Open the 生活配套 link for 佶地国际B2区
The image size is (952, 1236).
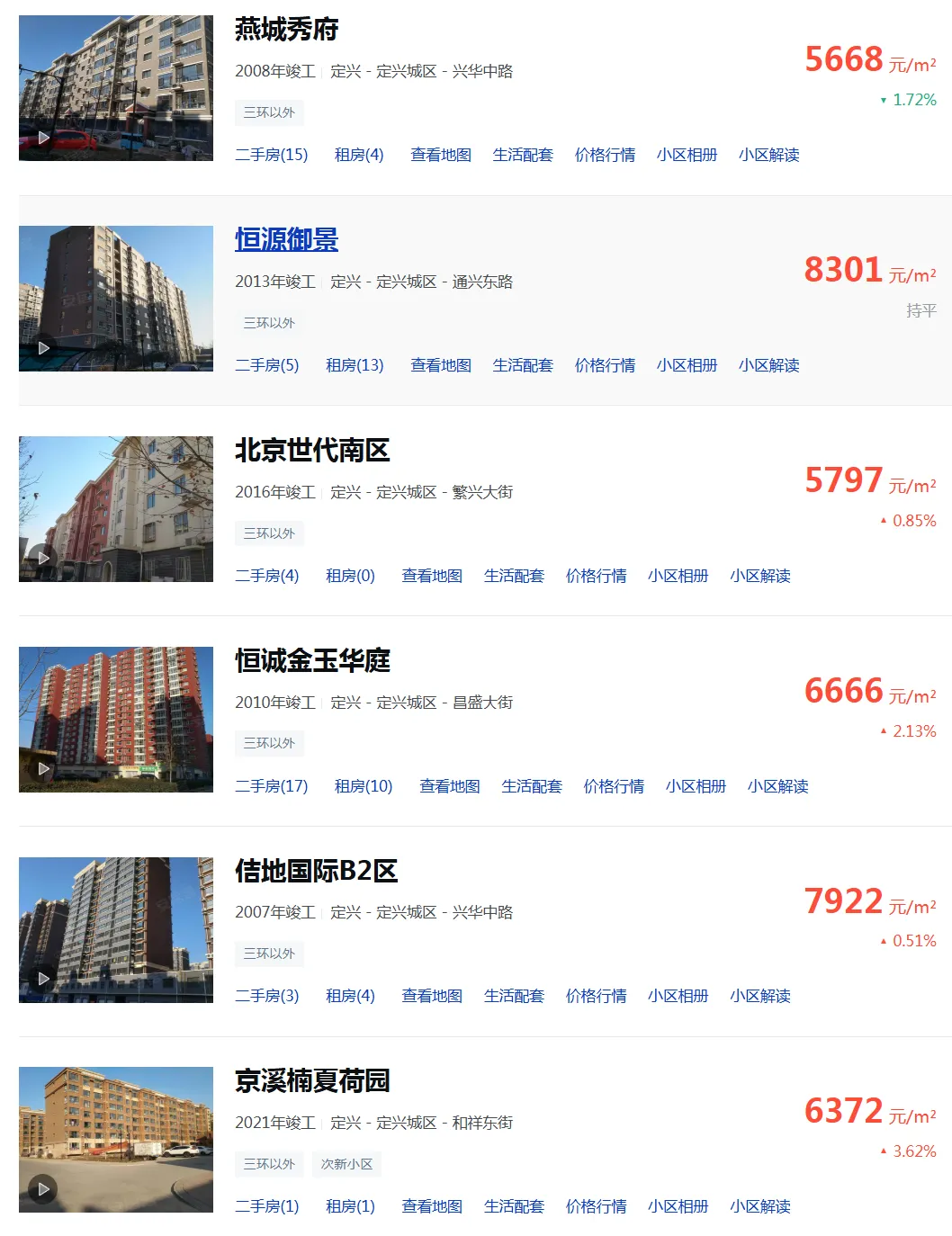(514, 996)
